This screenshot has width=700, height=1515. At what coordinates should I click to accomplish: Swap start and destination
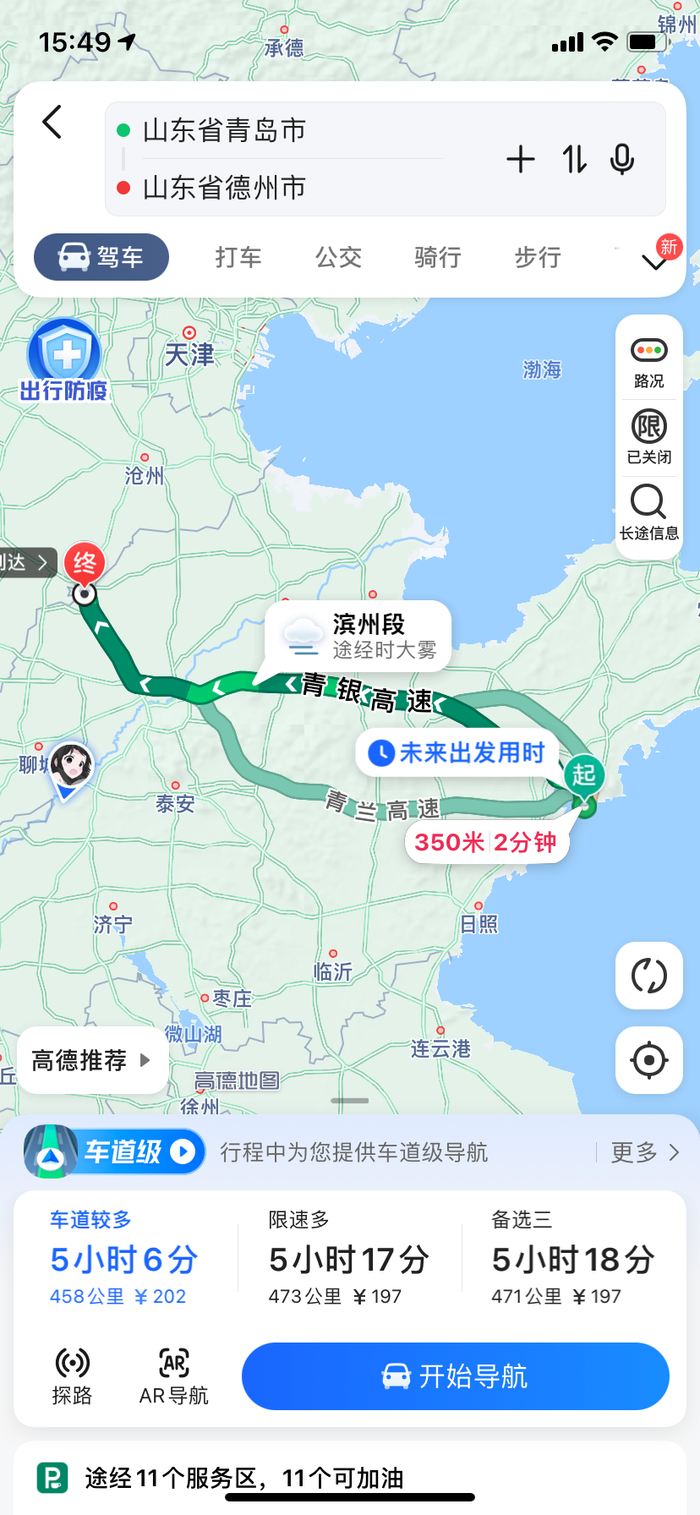[574, 159]
